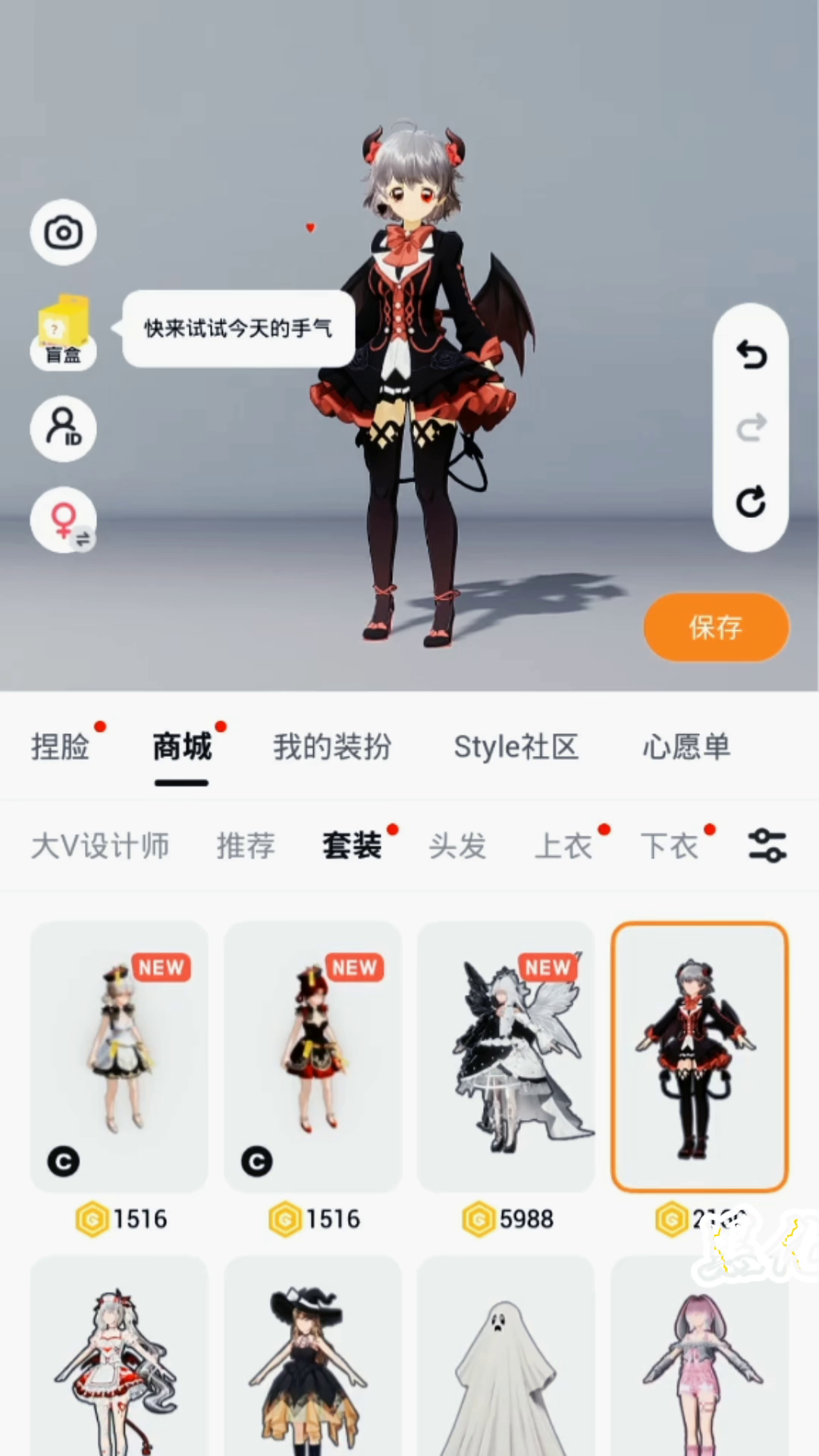Select the 头发 category

coord(457,846)
